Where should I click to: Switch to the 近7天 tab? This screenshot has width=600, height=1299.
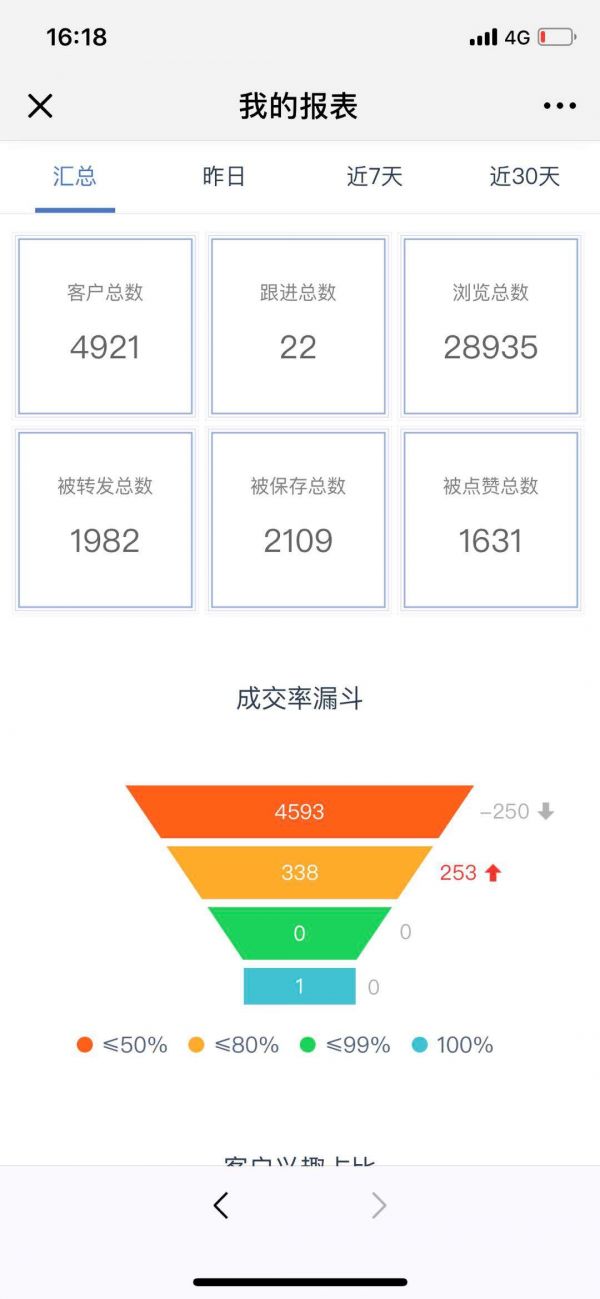click(x=375, y=177)
